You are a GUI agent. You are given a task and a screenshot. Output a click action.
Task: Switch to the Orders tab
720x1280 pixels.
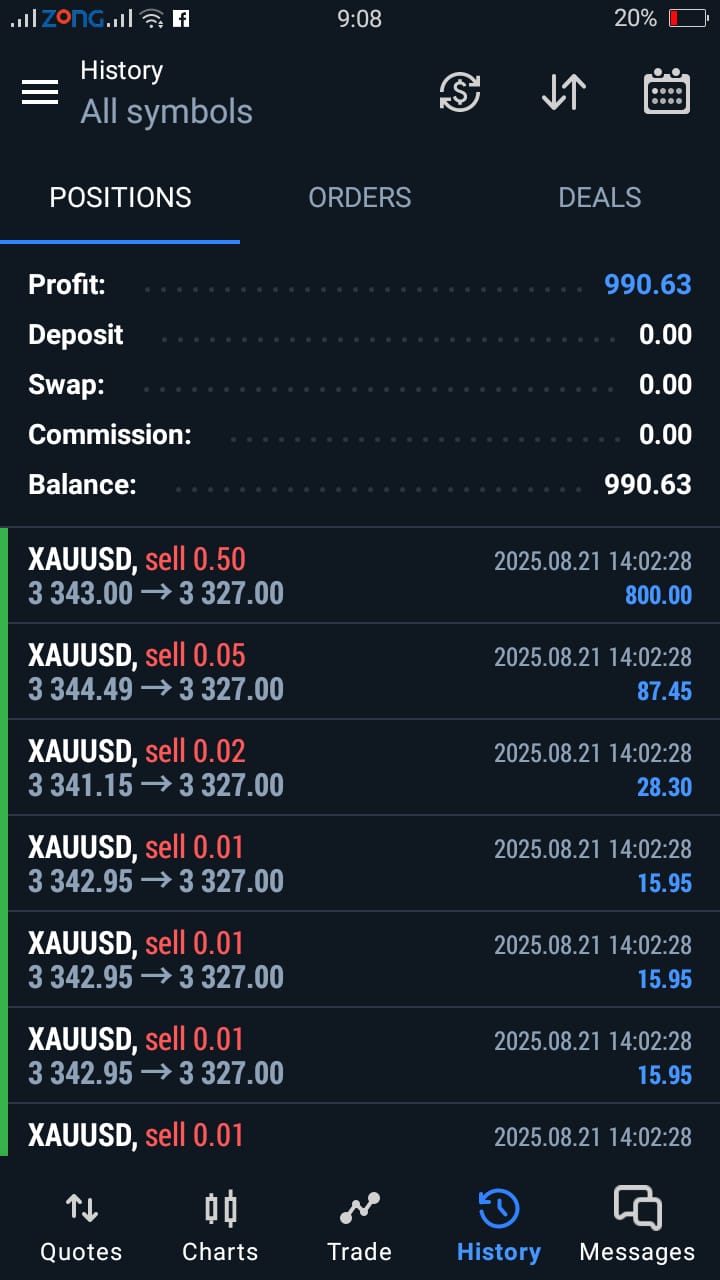pos(360,198)
